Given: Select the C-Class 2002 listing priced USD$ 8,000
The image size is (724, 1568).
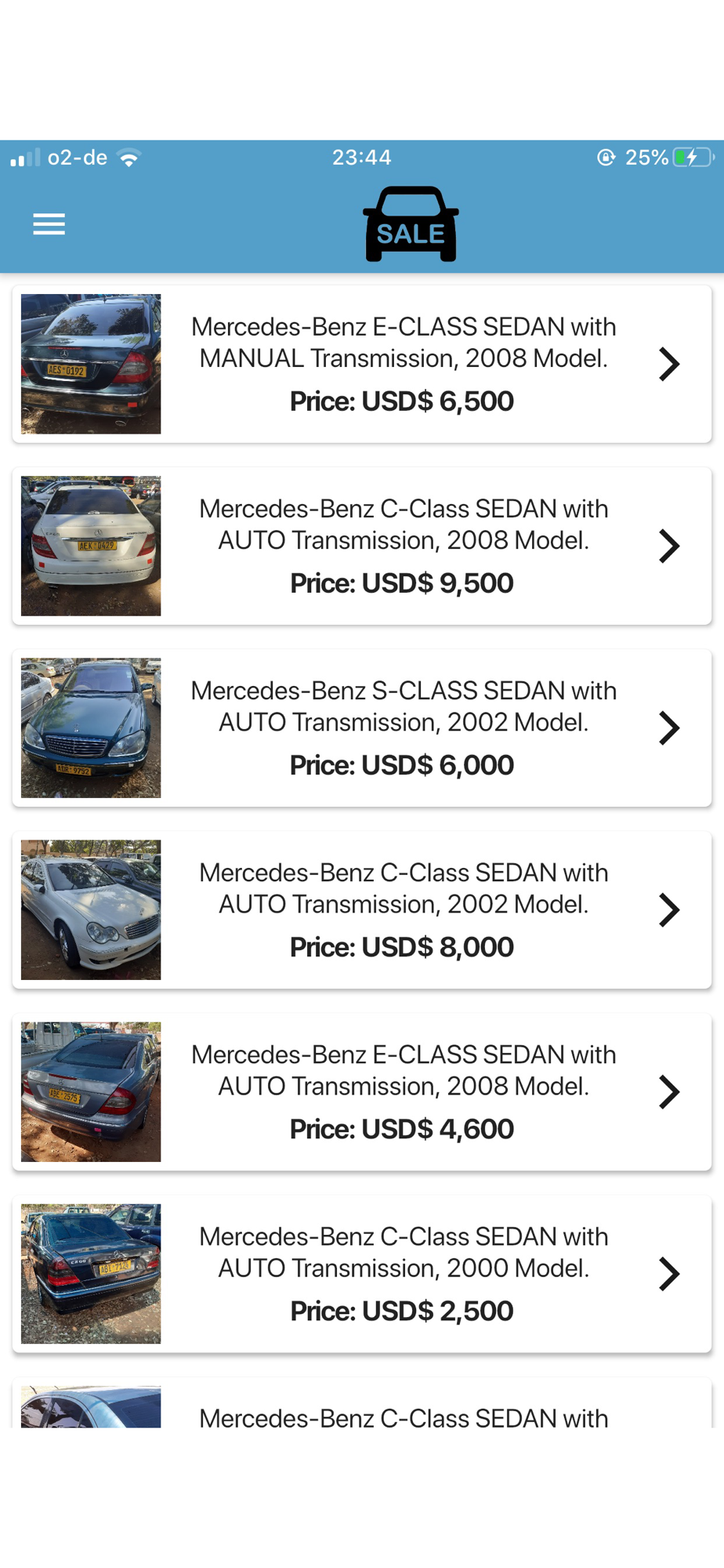Looking at the screenshot, I should click(362, 909).
